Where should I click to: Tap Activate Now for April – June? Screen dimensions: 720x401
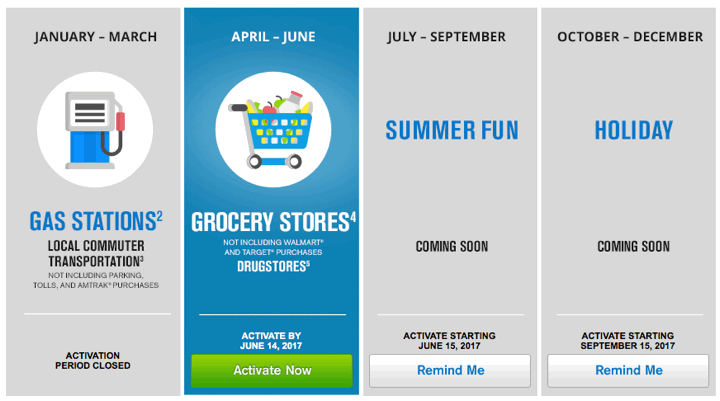pos(272,370)
